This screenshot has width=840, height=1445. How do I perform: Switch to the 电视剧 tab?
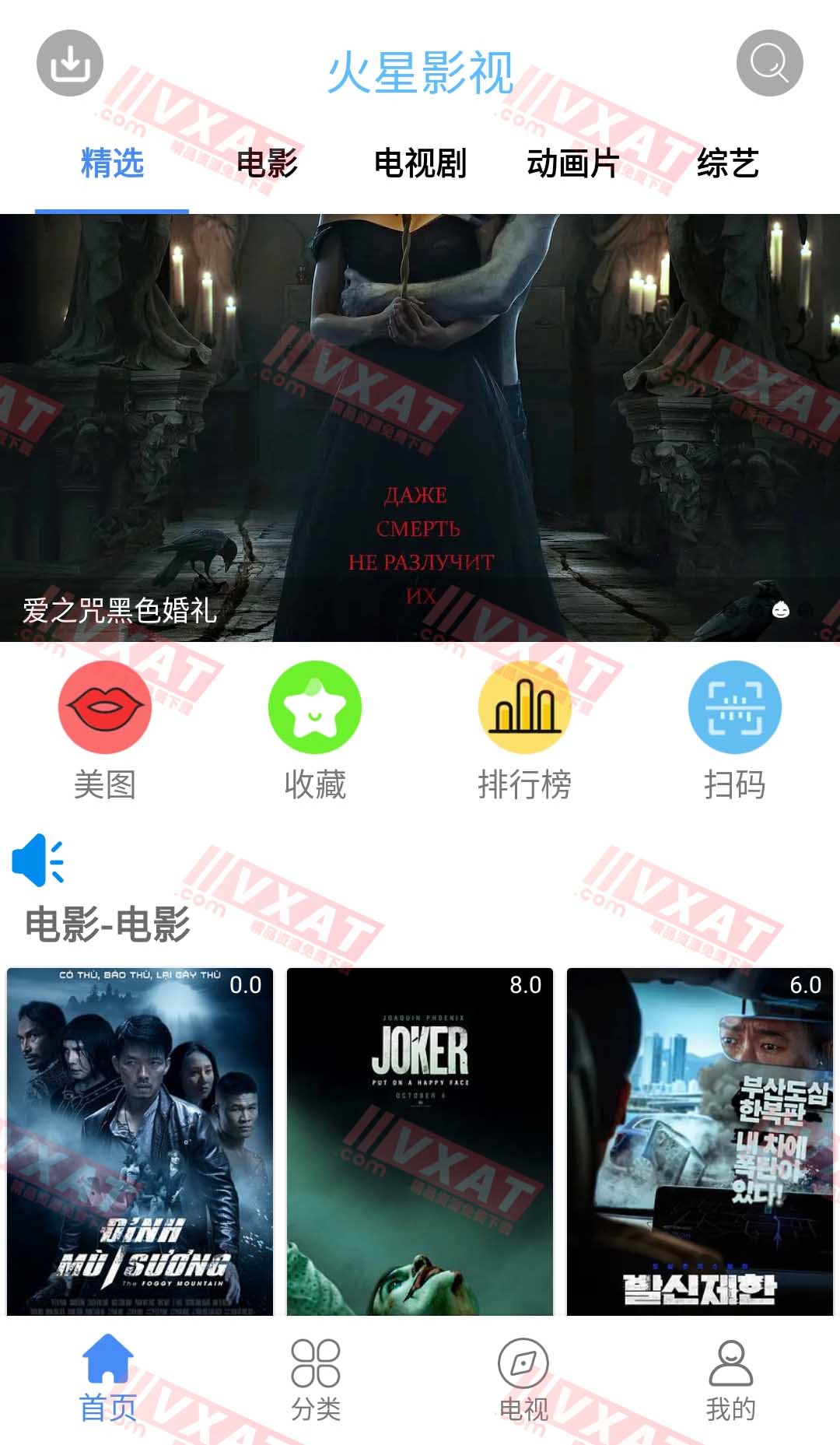[420, 163]
